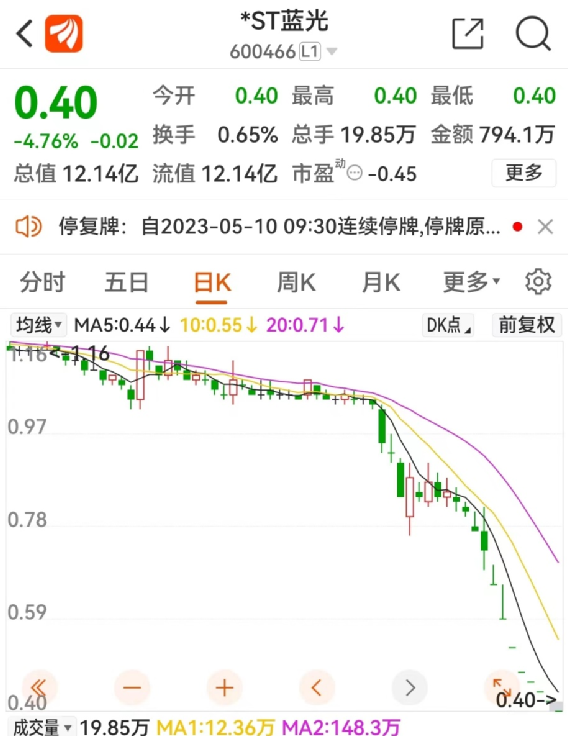Tap the DK点 option
Screen dimensions: 568x736
tap(448, 325)
